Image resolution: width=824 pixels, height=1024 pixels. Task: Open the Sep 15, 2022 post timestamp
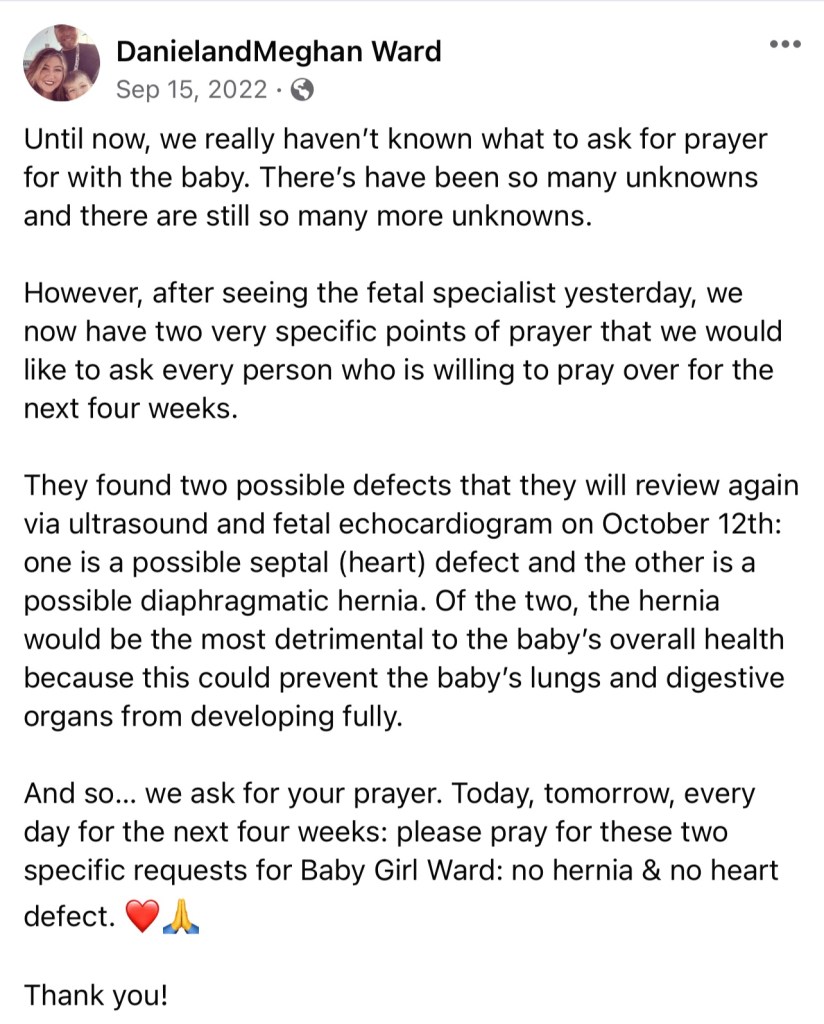191,90
